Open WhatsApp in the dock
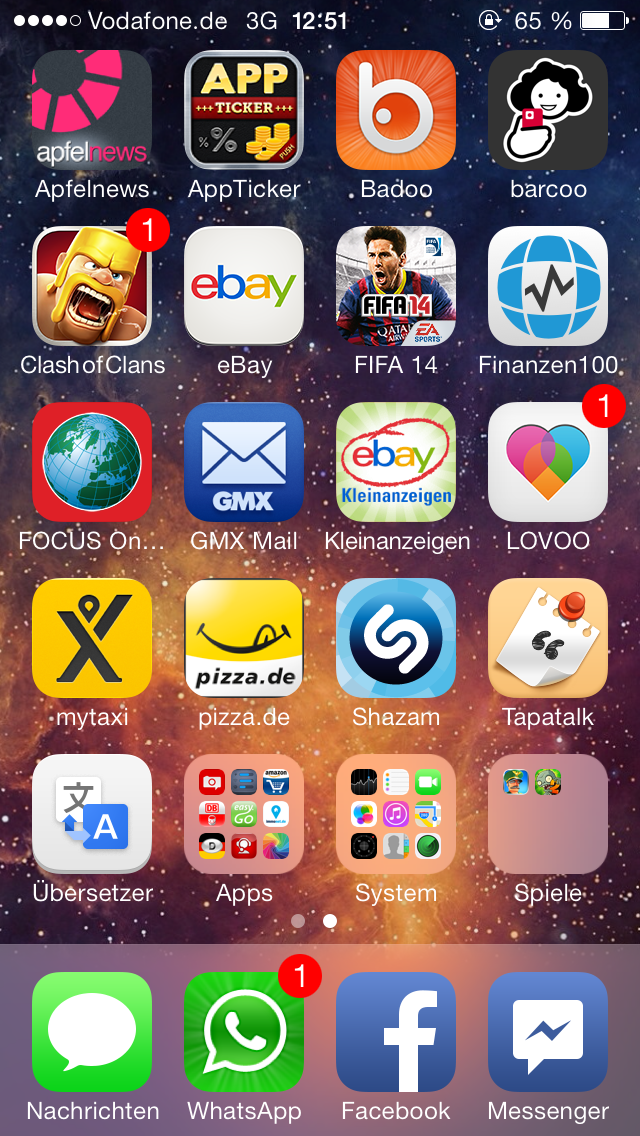The width and height of the screenshot is (640, 1136). click(x=244, y=1032)
